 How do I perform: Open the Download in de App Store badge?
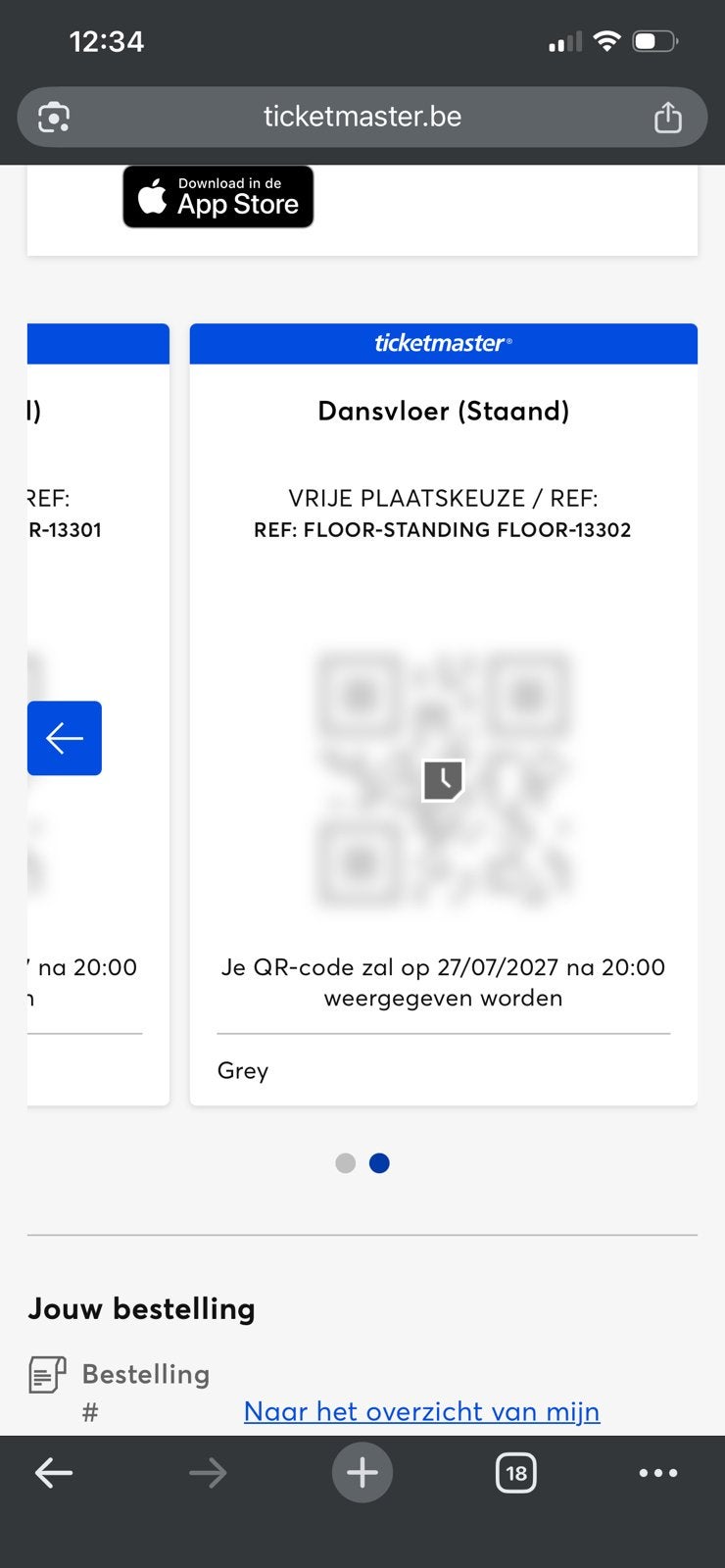pyautogui.click(x=218, y=197)
